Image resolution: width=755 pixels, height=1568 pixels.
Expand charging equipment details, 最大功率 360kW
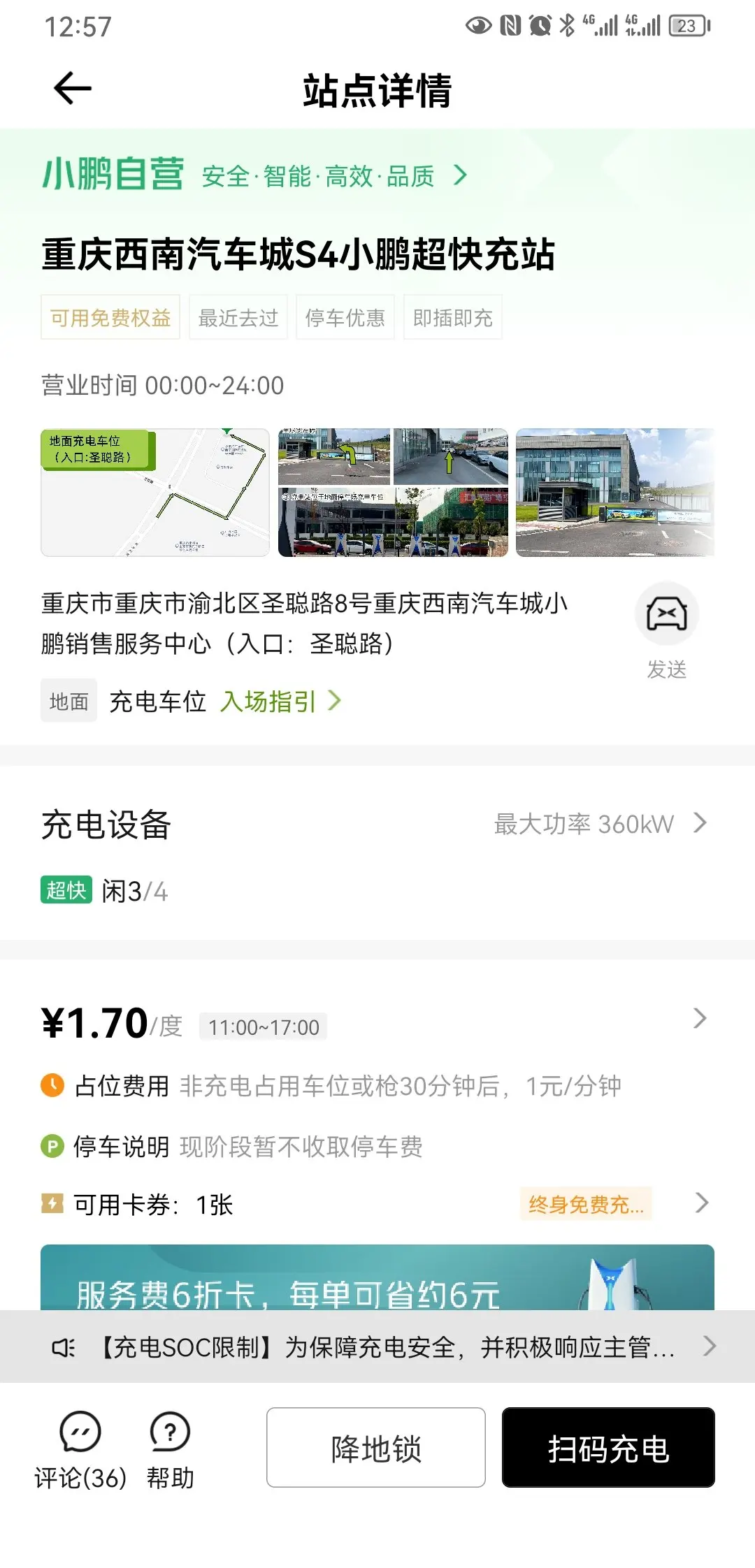pyautogui.click(x=601, y=824)
